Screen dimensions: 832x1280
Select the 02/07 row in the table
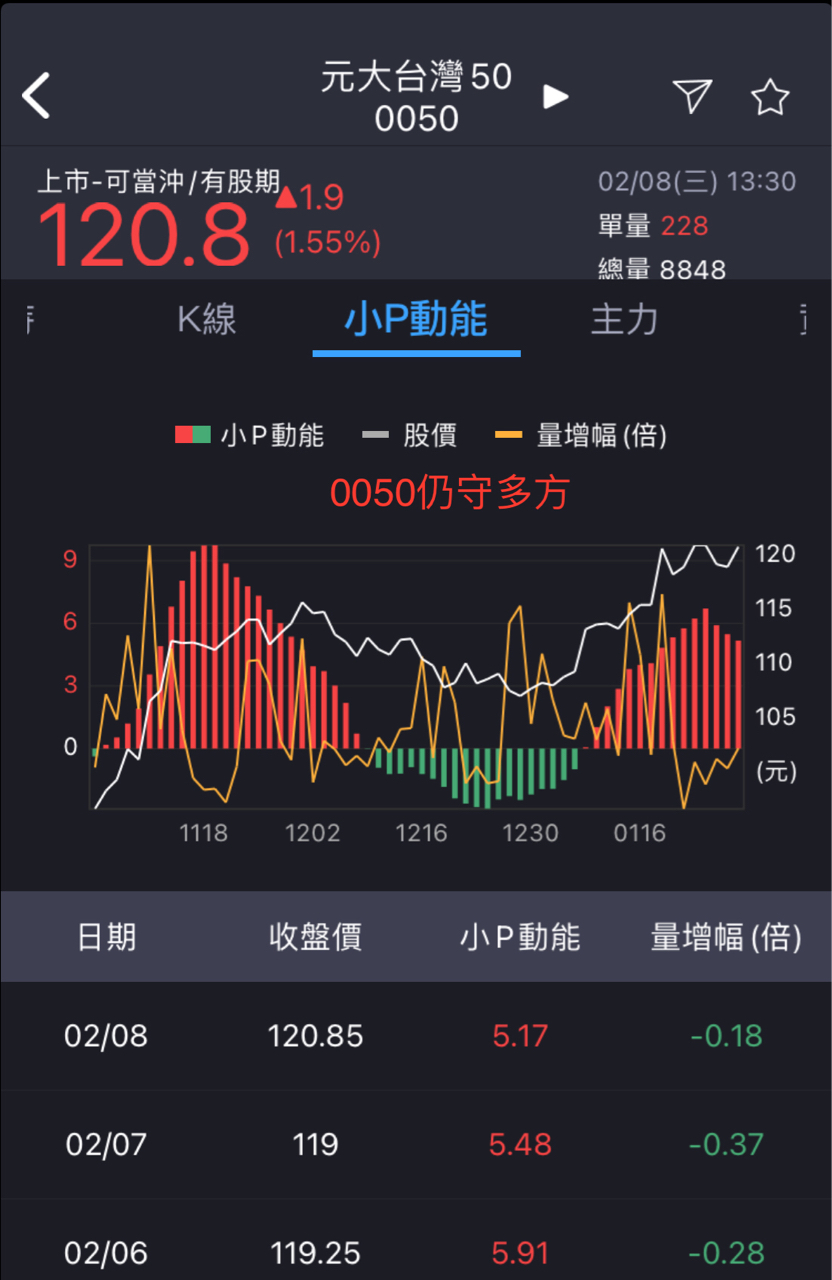[x=416, y=1143]
